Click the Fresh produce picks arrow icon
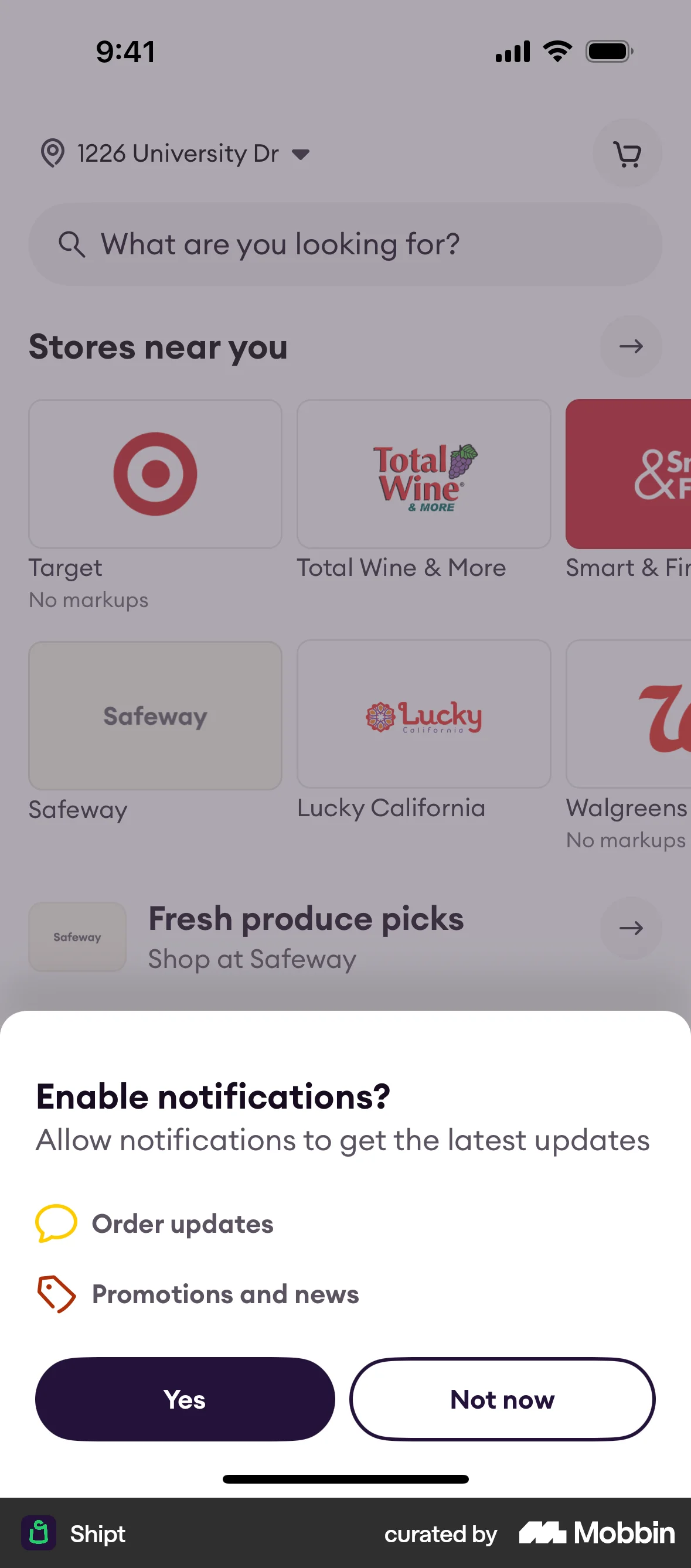The image size is (691, 1568). tap(631, 928)
